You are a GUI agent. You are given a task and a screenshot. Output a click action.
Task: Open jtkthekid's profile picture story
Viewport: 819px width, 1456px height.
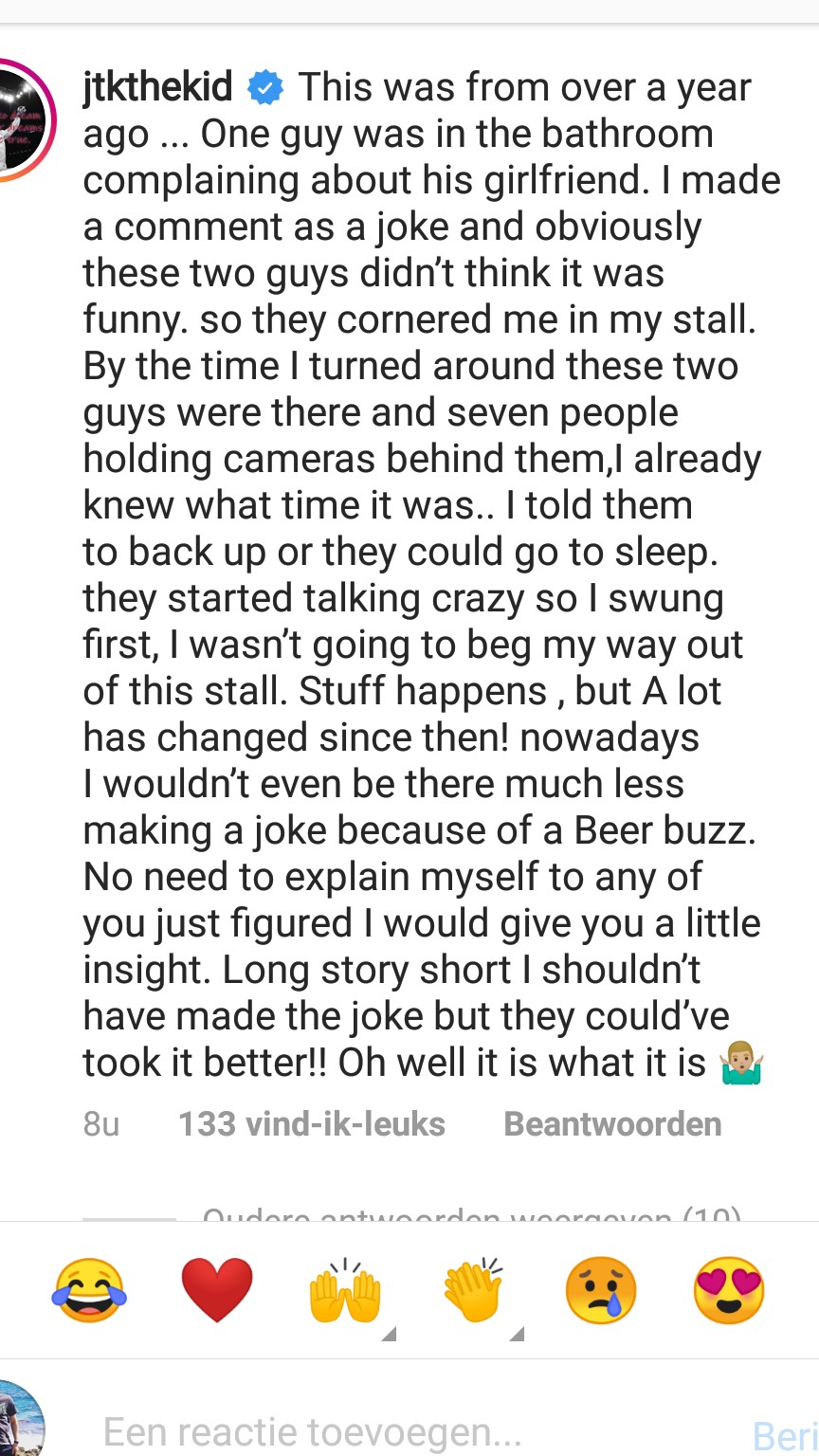pos(19,118)
